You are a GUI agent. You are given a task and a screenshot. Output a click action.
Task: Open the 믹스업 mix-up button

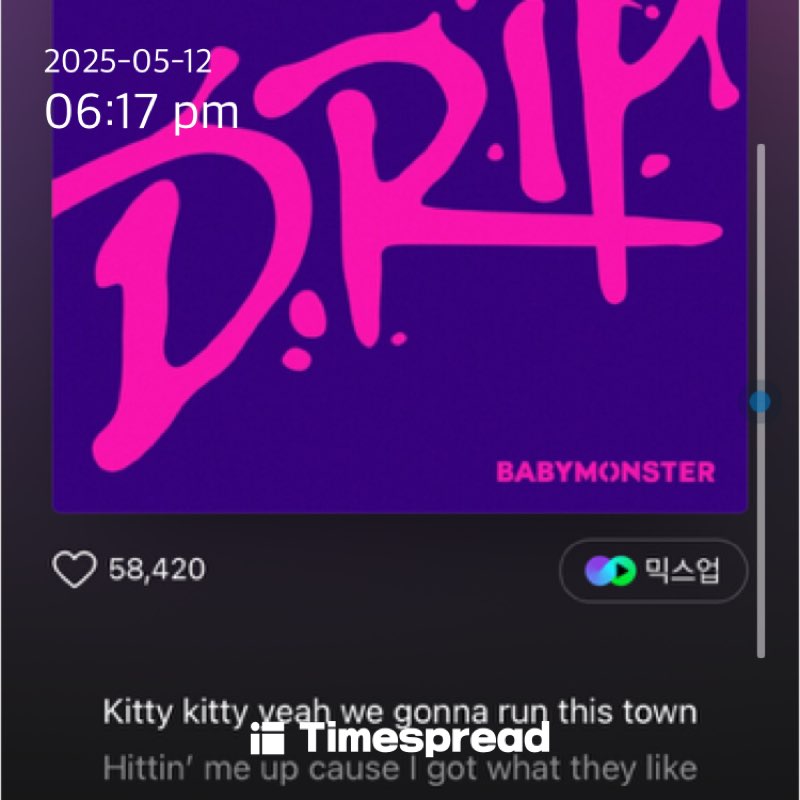(x=653, y=571)
